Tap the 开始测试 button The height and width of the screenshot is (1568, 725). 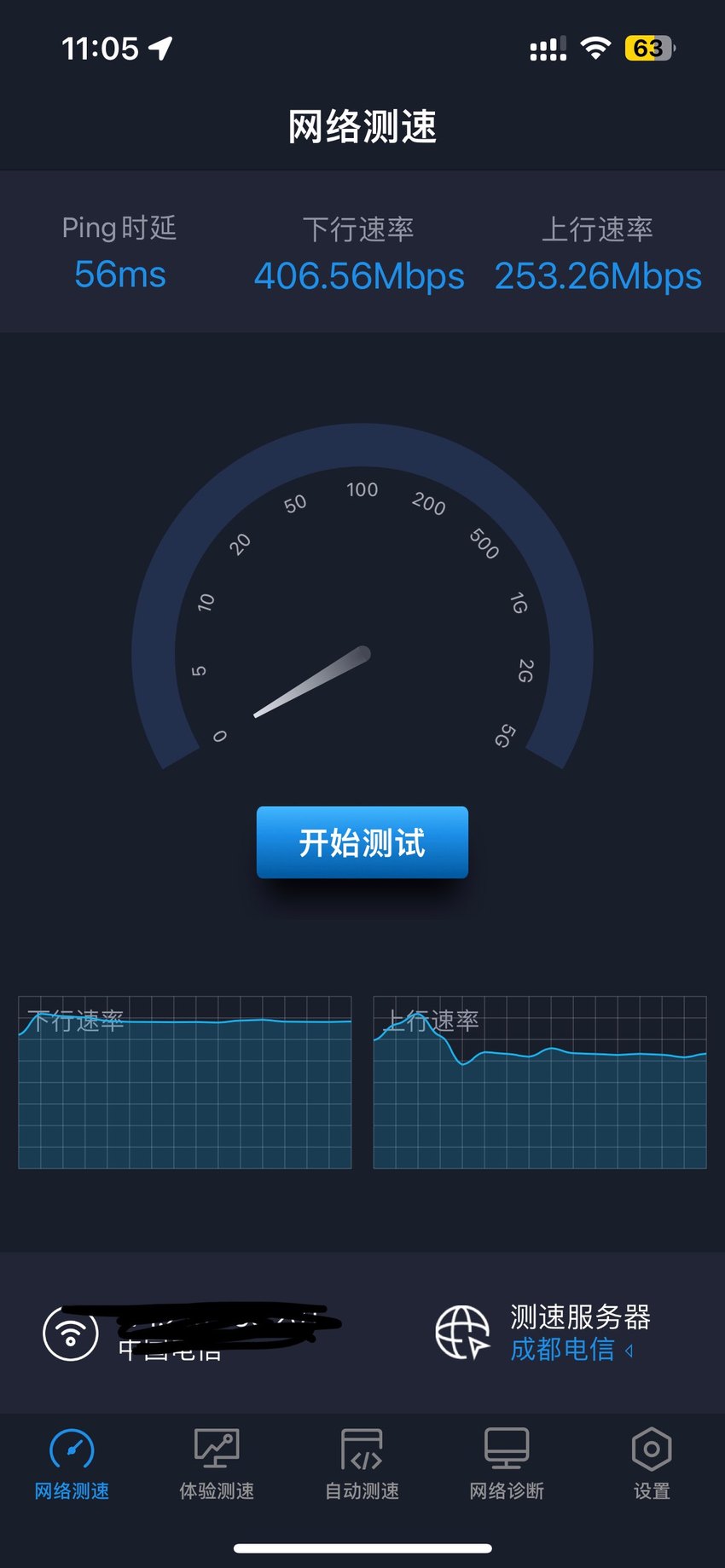pos(362,842)
